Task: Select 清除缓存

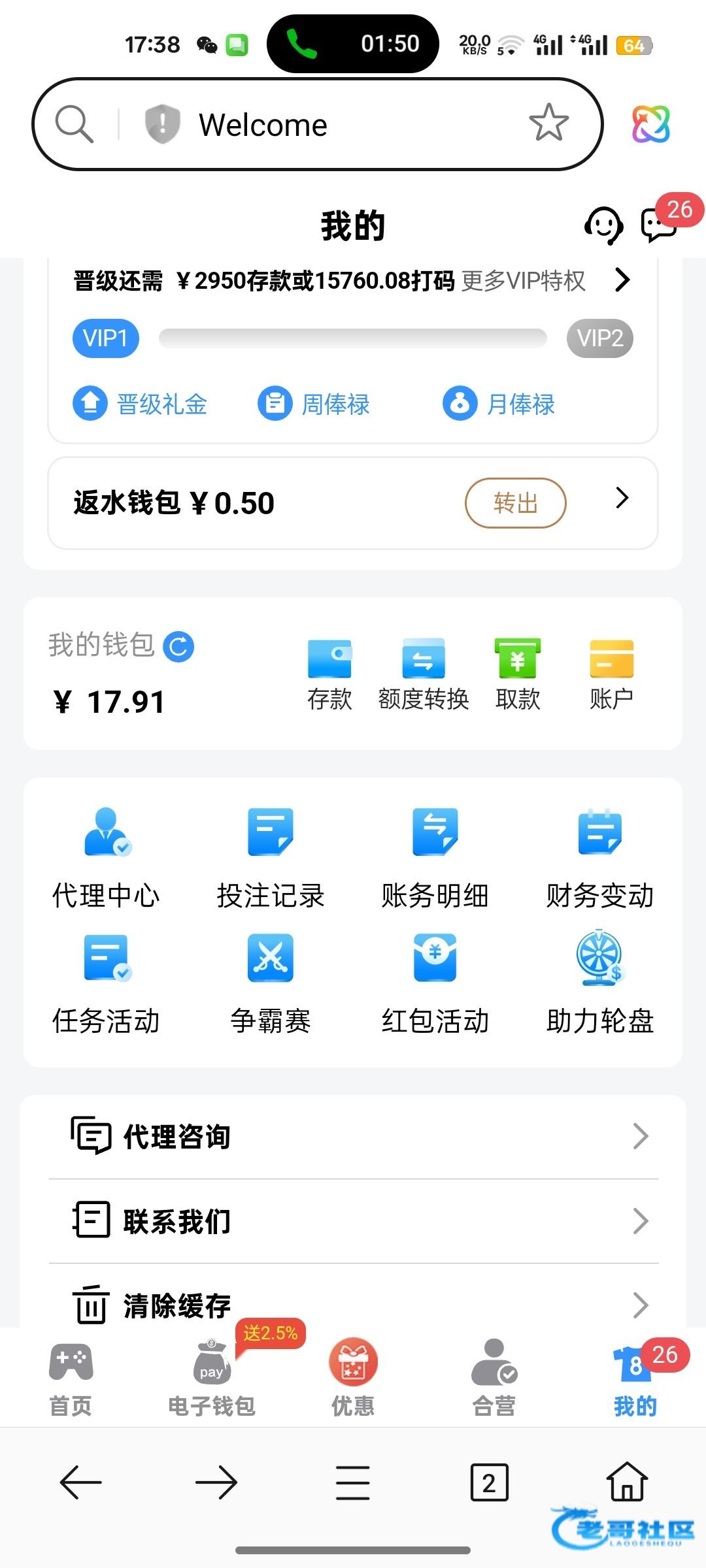Action: coord(353,1305)
